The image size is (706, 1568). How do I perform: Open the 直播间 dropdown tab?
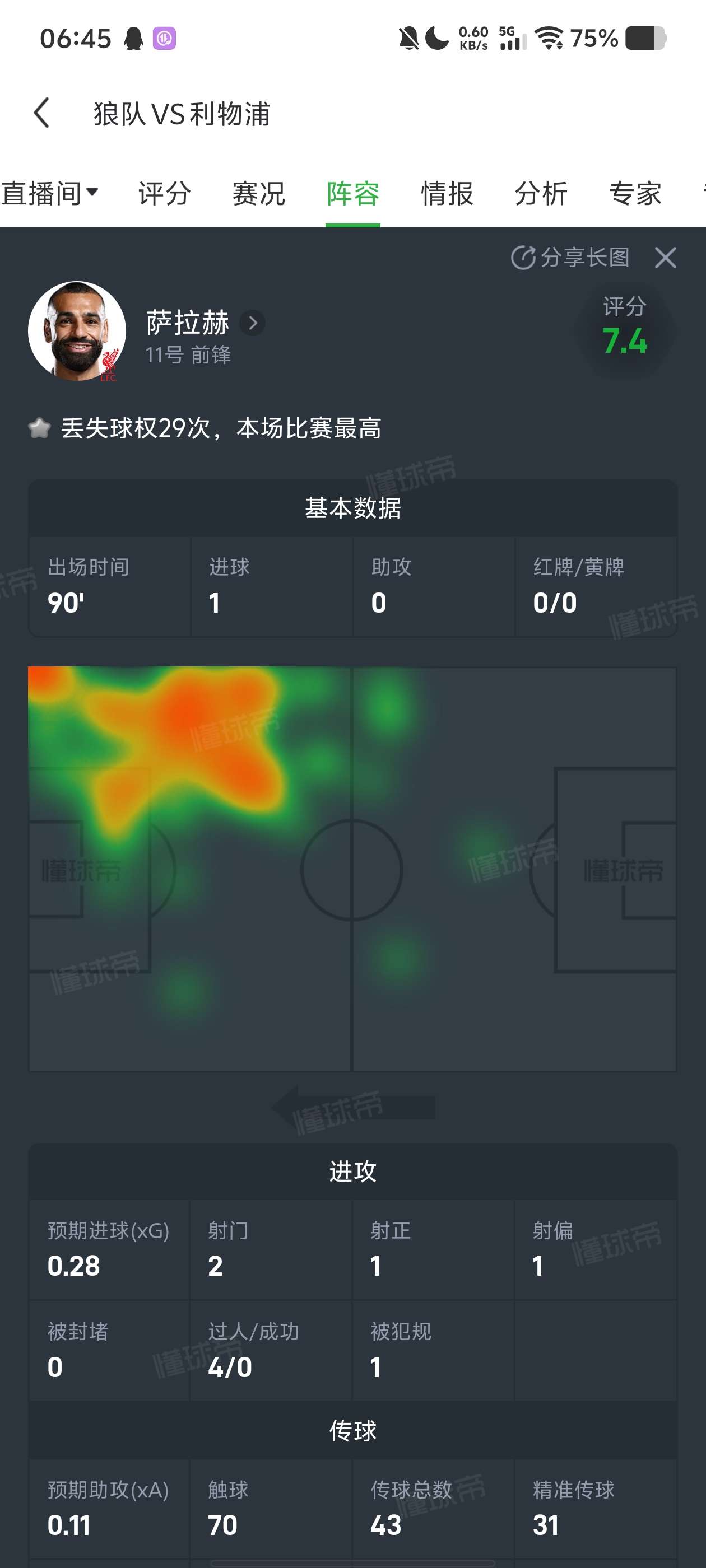click(x=50, y=194)
